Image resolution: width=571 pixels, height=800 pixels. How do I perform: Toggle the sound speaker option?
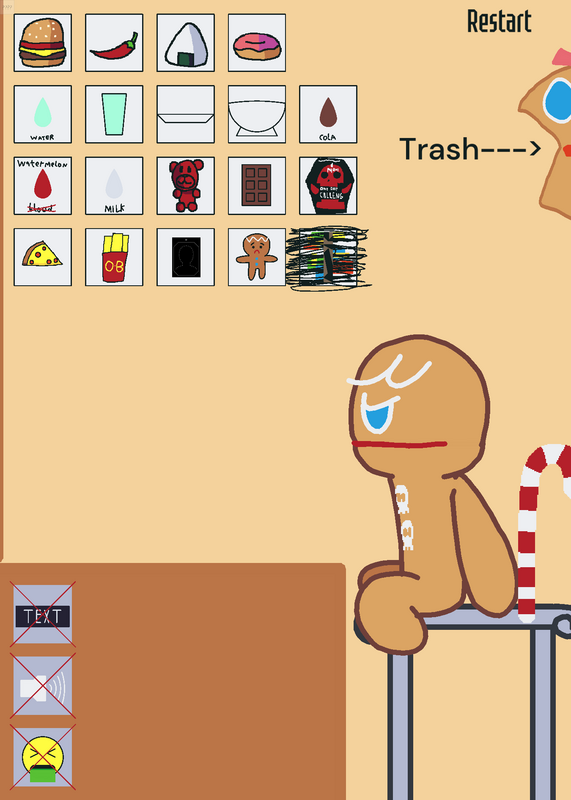click(43, 686)
